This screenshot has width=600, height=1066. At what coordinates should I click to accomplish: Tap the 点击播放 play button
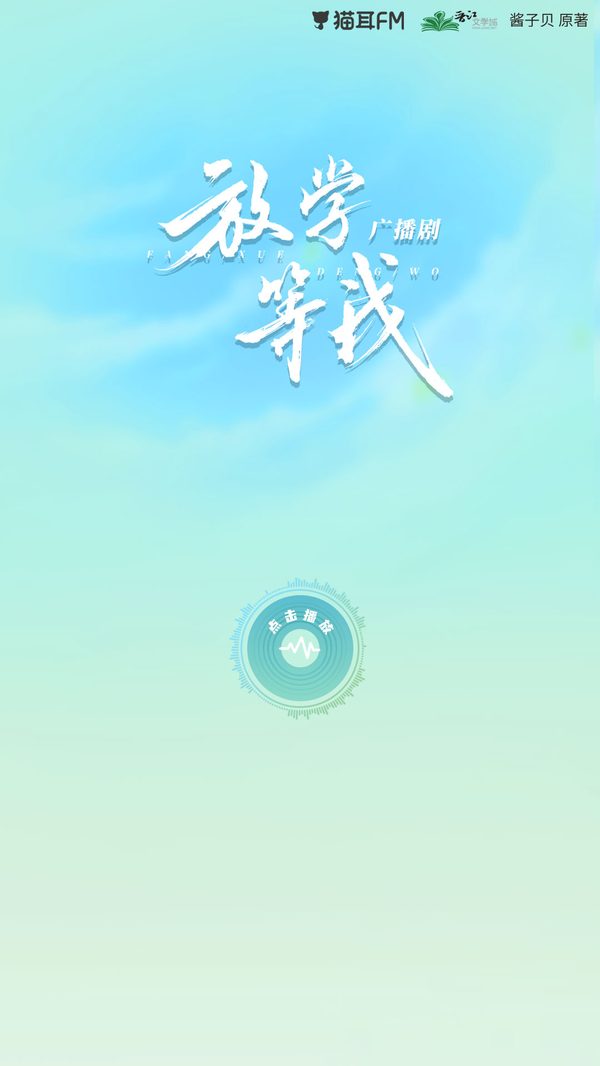pos(299,648)
